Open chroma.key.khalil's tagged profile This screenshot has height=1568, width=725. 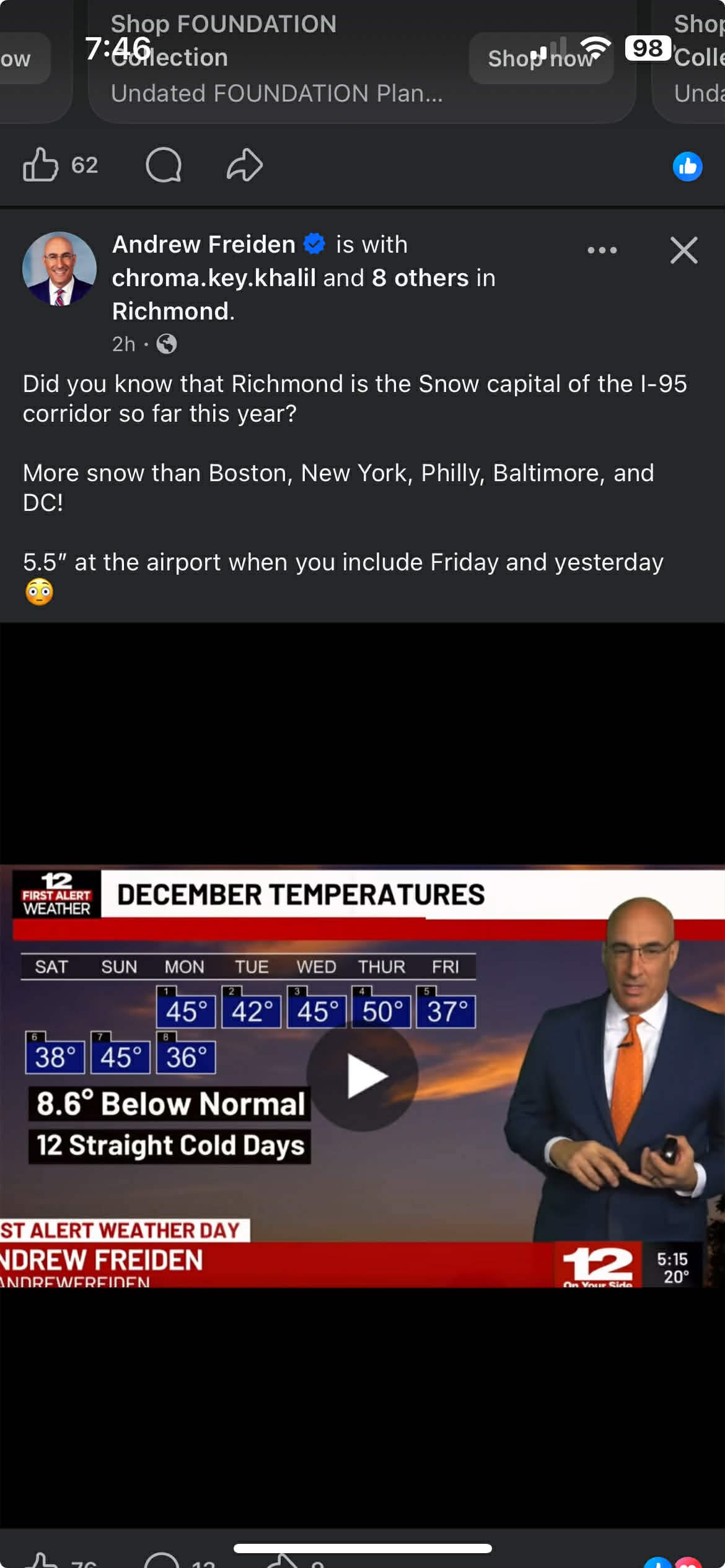coord(214,278)
